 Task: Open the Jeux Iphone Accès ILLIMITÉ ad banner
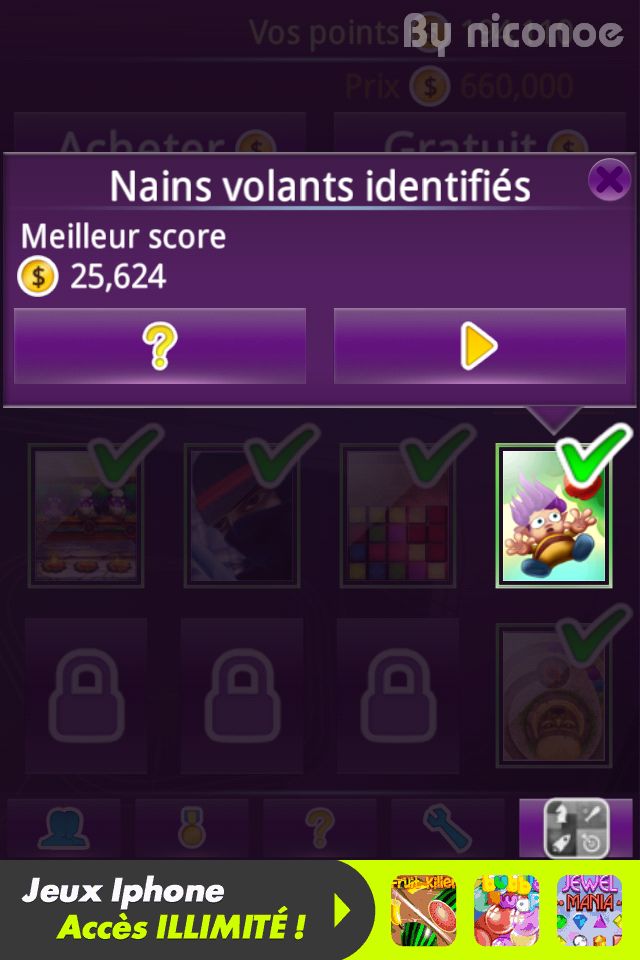[180, 910]
